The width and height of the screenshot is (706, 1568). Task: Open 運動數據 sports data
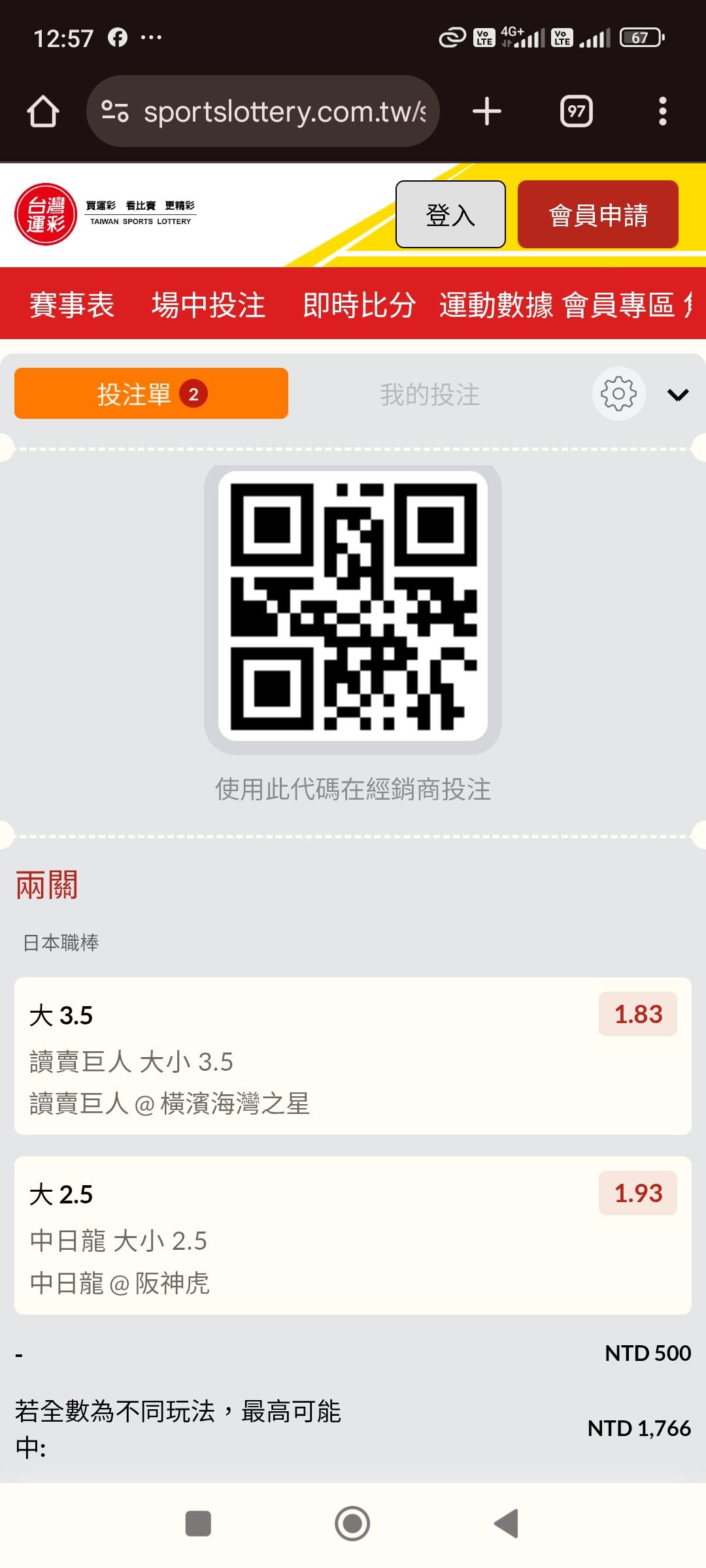[x=496, y=304]
